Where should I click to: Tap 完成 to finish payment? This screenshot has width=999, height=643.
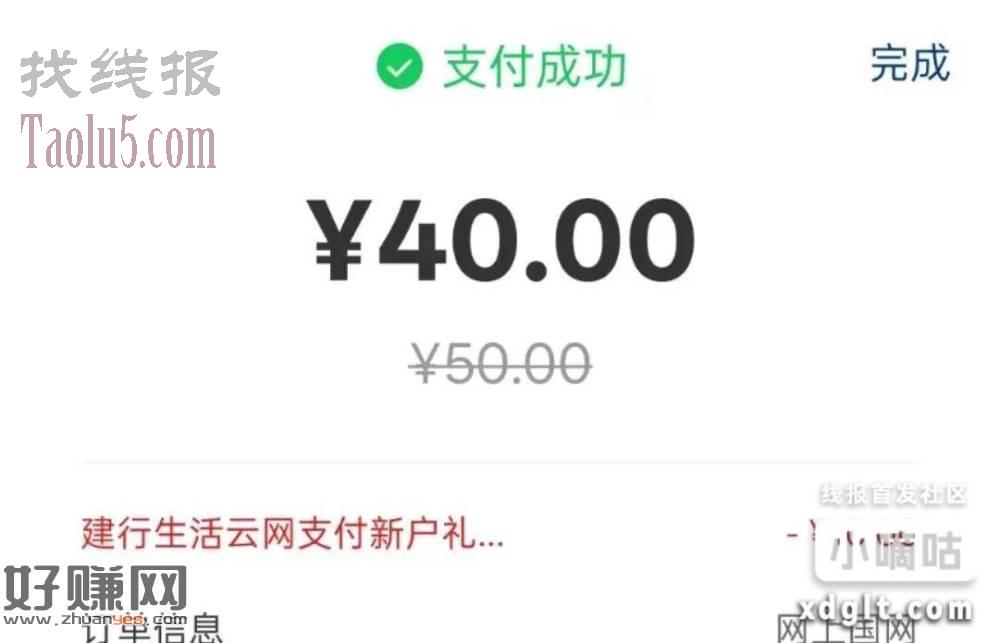pos(908,64)
